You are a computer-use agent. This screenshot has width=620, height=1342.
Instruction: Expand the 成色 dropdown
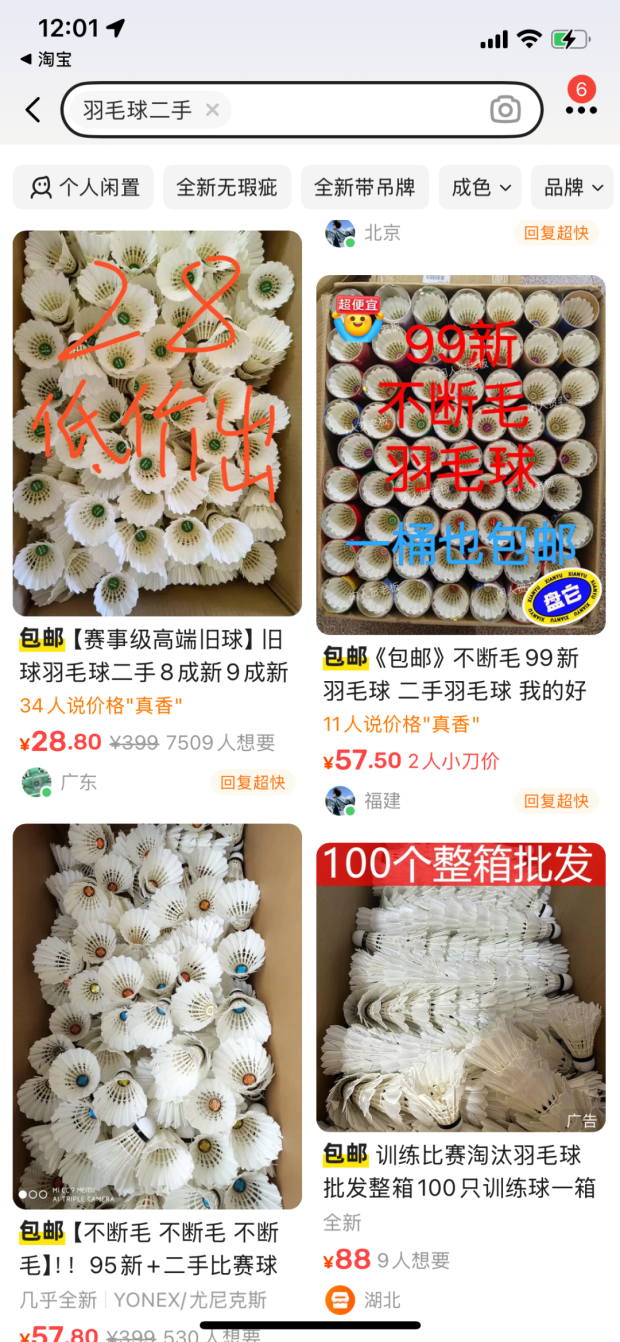[x=481, y=187]
